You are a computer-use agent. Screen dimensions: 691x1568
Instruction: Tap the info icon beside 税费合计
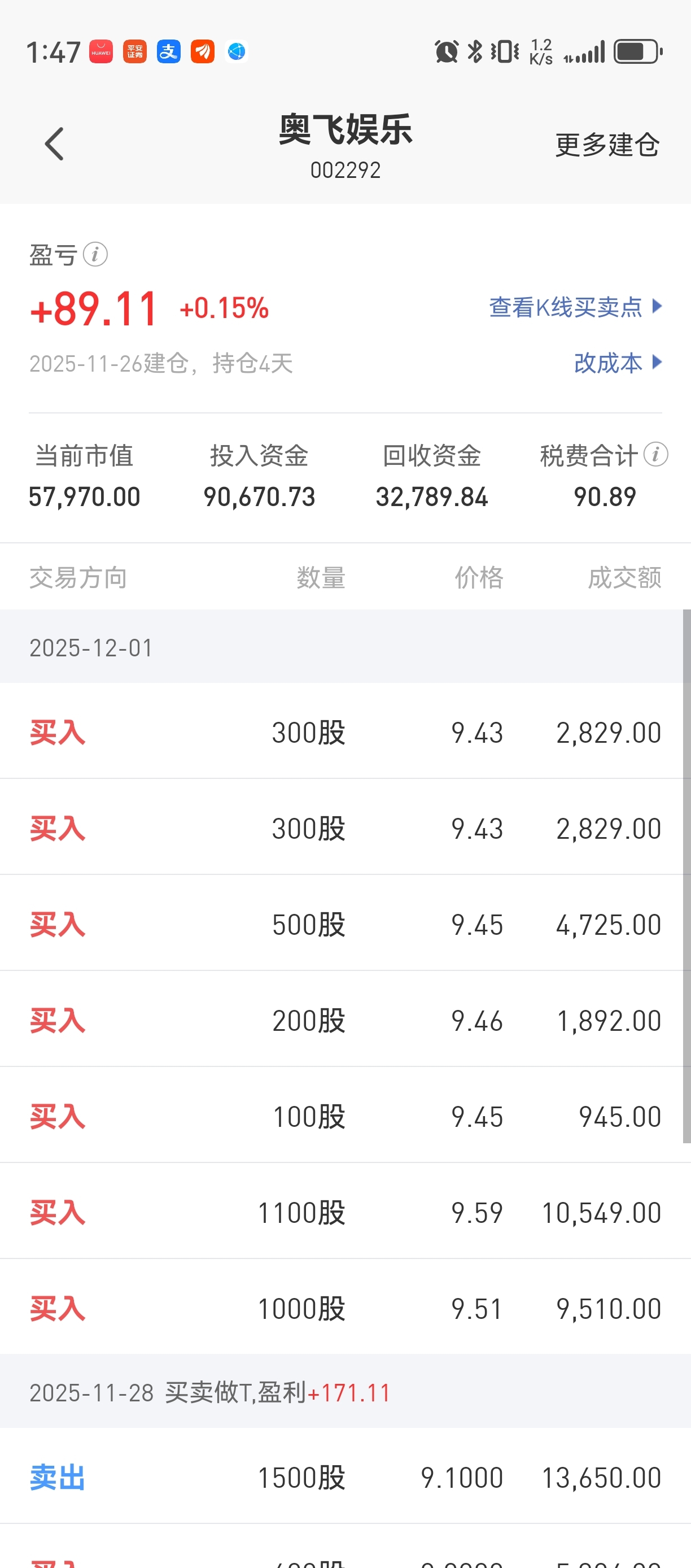click(x=656, y=455)
